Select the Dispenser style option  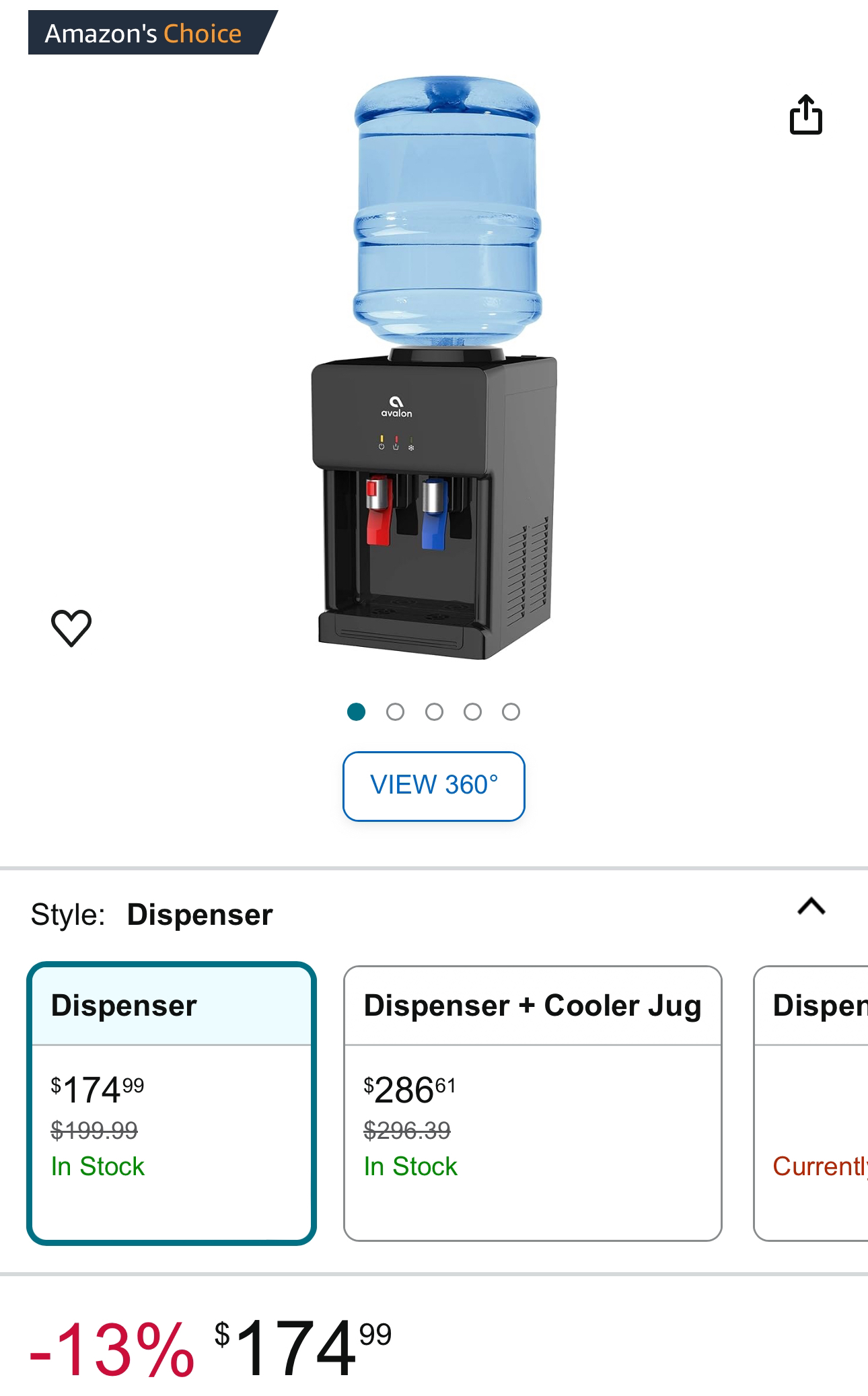click(x=172, y=1103)
